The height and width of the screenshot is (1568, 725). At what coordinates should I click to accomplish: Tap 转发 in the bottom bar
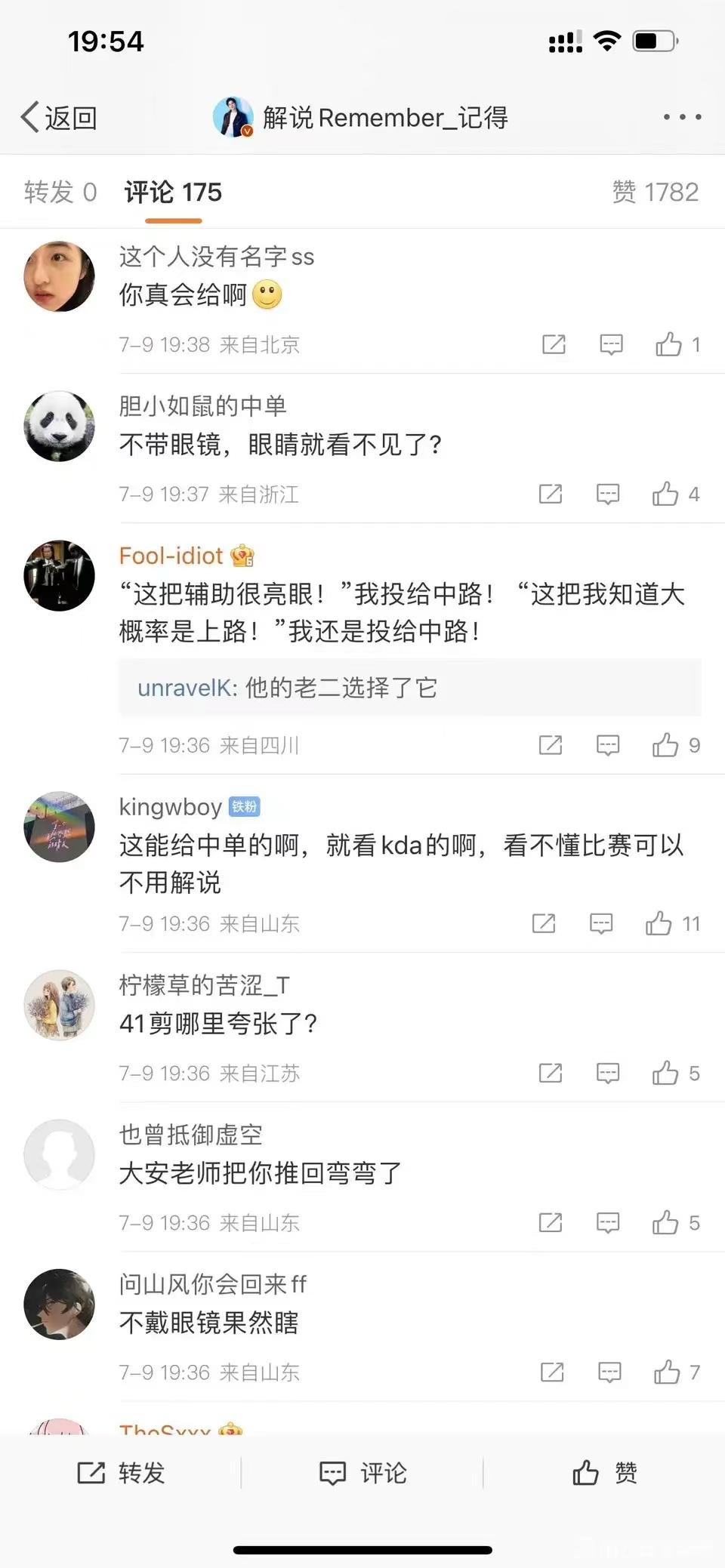(x=125, y=1472)
